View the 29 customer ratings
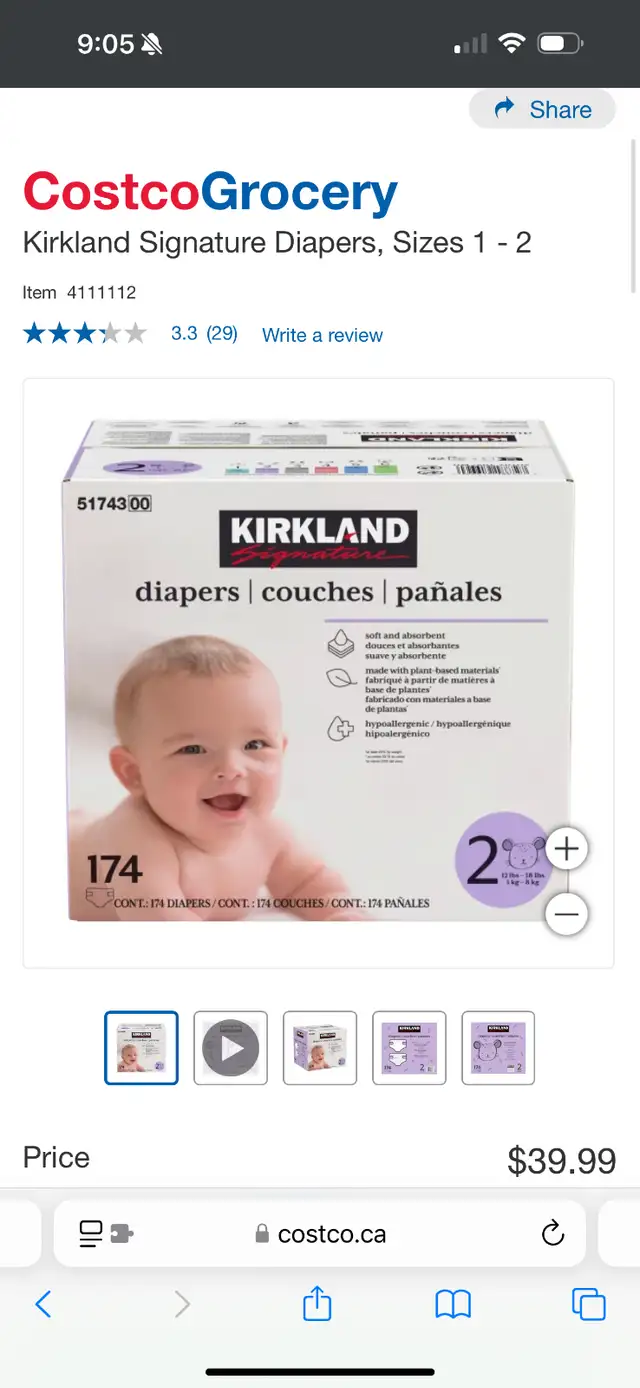The width and height of the screenshot is (640, 1388). click(x=204, y=334)
